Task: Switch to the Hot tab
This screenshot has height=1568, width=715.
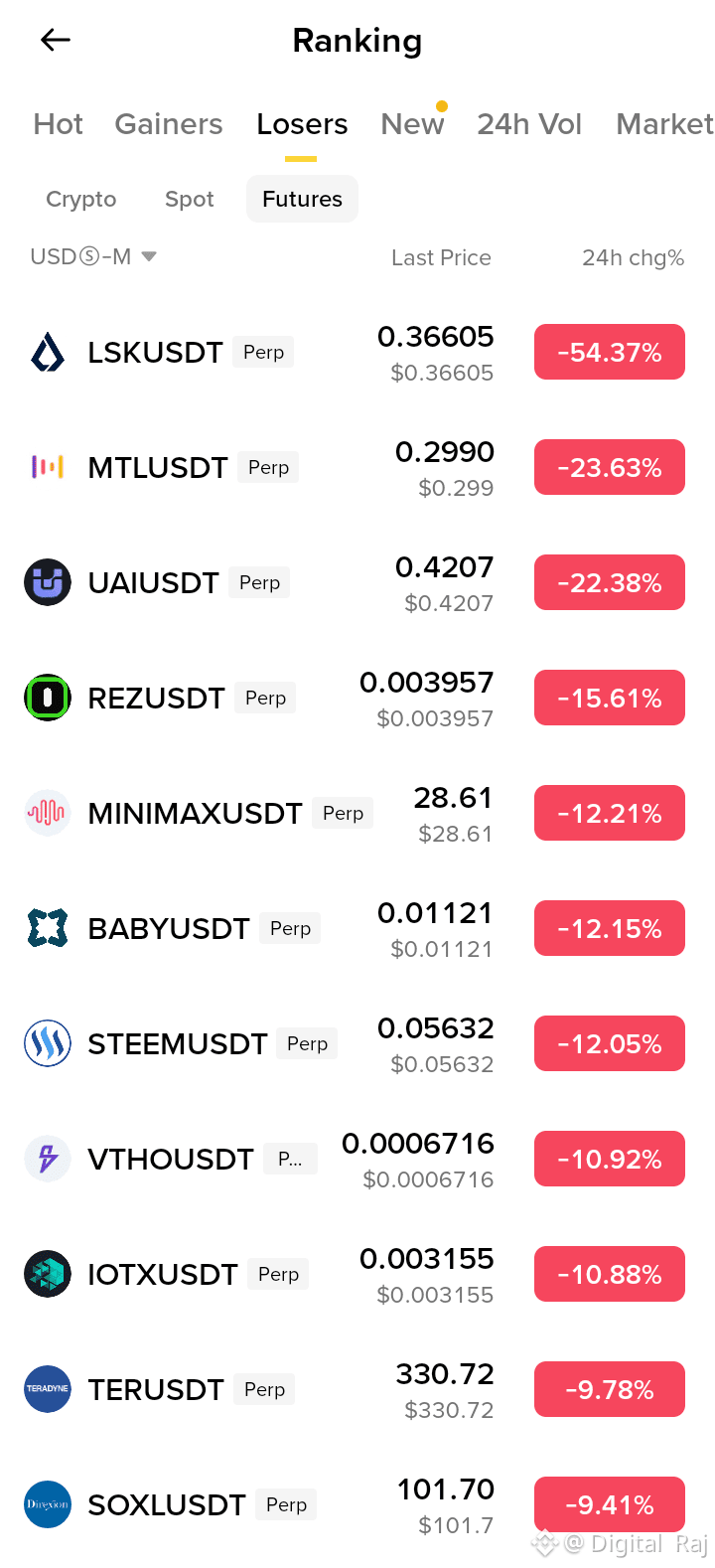Action: click(x=58, y=124)
